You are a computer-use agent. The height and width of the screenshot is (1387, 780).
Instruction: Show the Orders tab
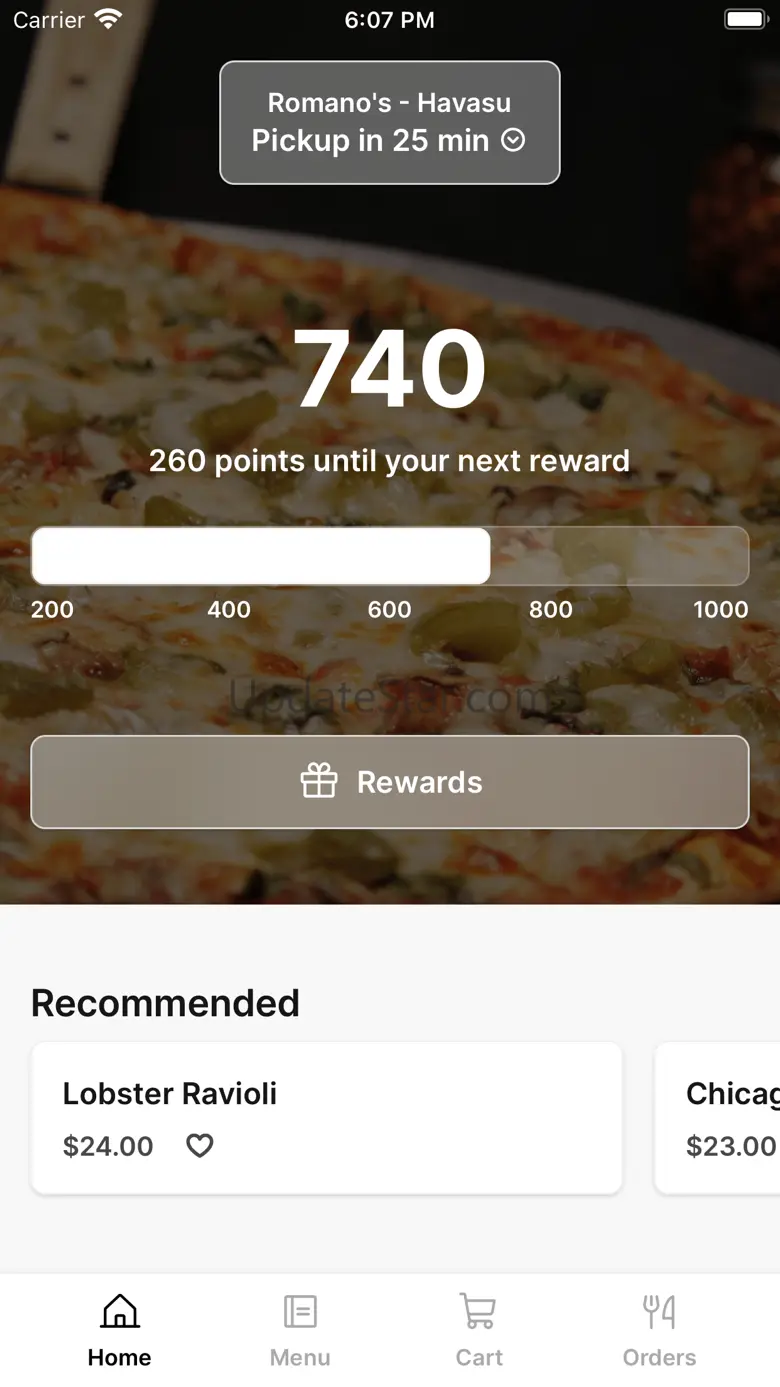[659, 1330]
